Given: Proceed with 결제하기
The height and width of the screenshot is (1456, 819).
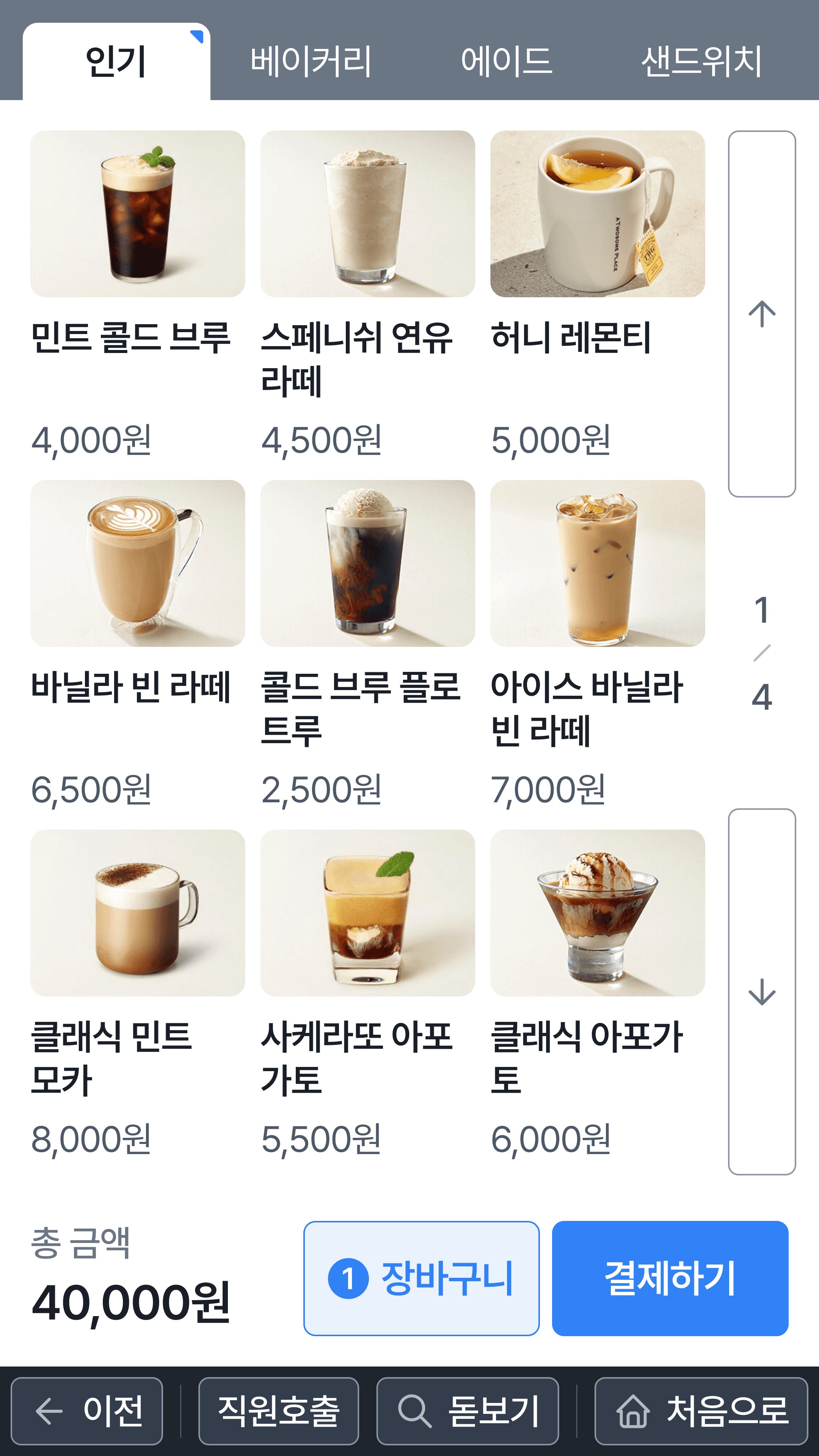Looking at the screenshot, I should [670, 1278].
